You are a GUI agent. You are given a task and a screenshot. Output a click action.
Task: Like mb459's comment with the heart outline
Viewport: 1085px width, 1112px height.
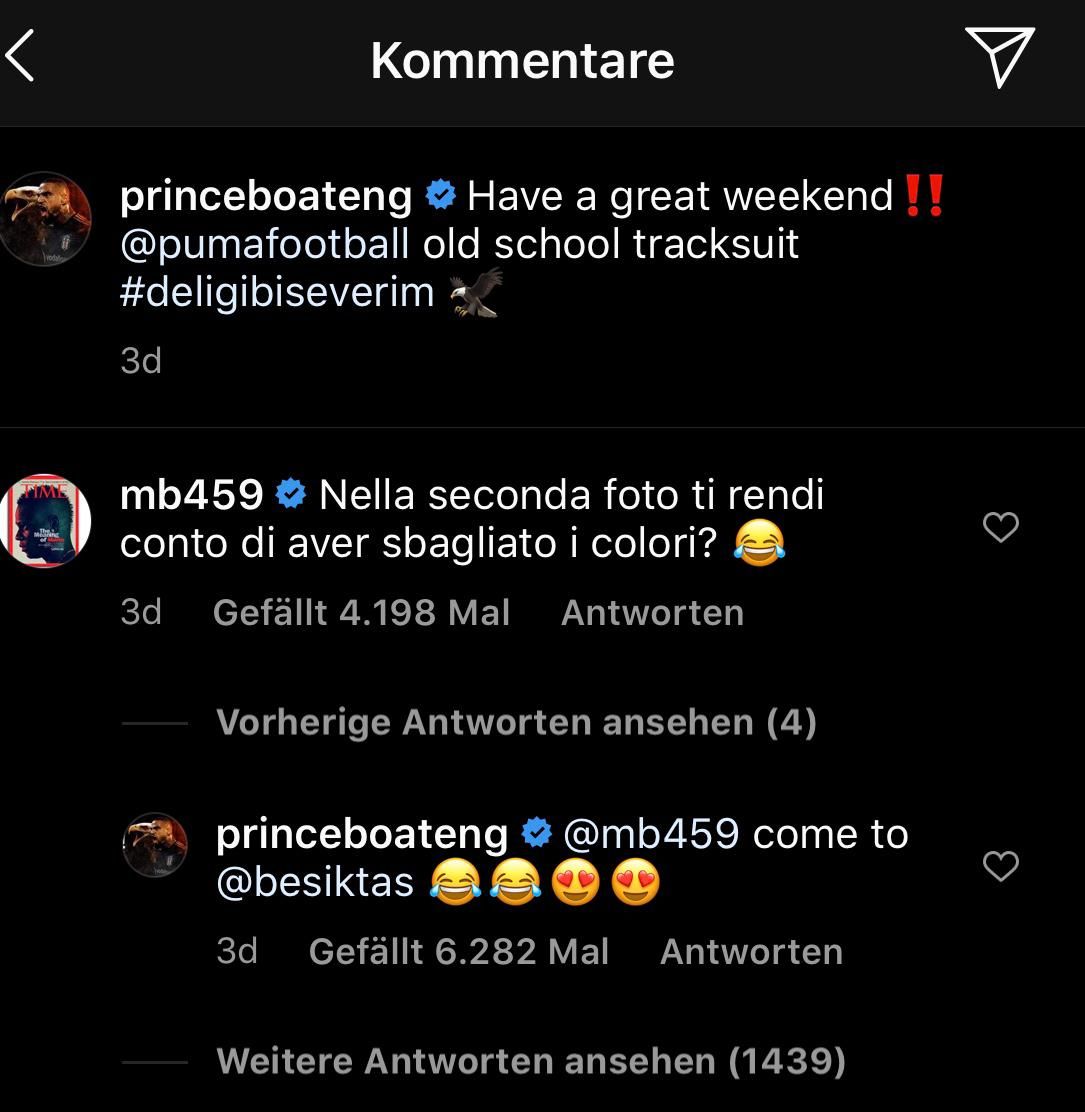click(x=999, y=527)
